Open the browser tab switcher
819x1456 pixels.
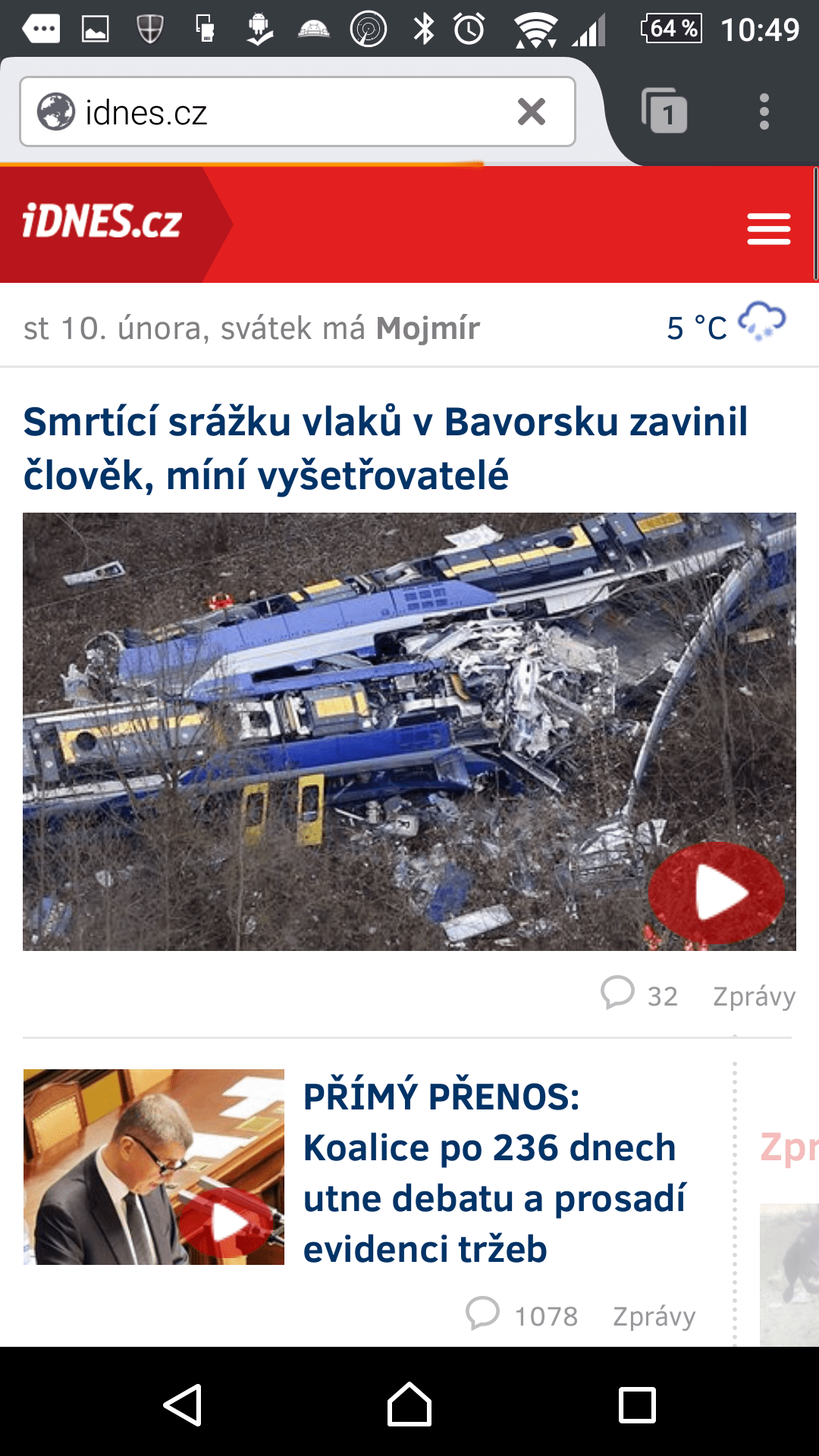click(x=664, y=112)
